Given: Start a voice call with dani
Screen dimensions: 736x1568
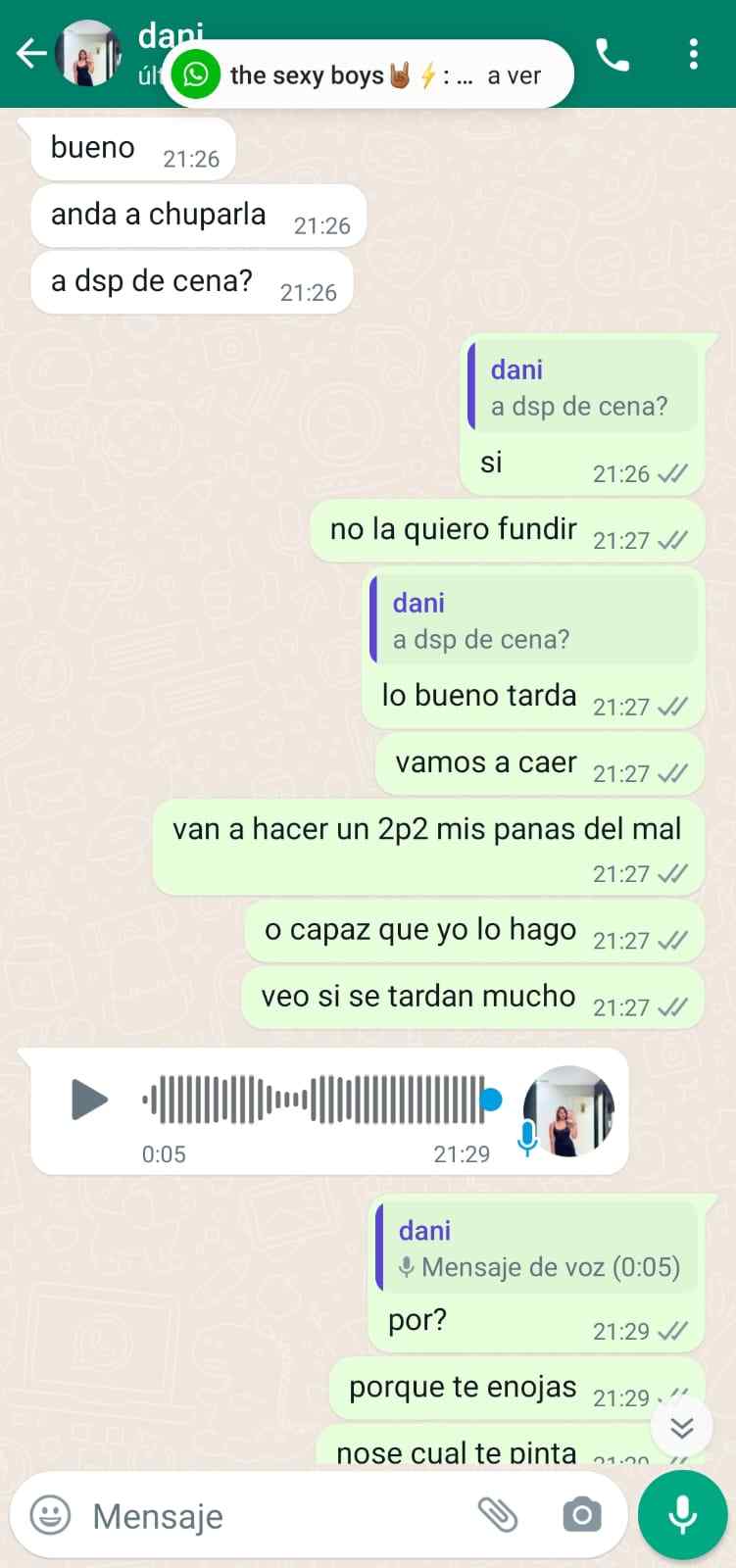Looking at the screenshot, I should pyautogui.click(x=613, y=55).
